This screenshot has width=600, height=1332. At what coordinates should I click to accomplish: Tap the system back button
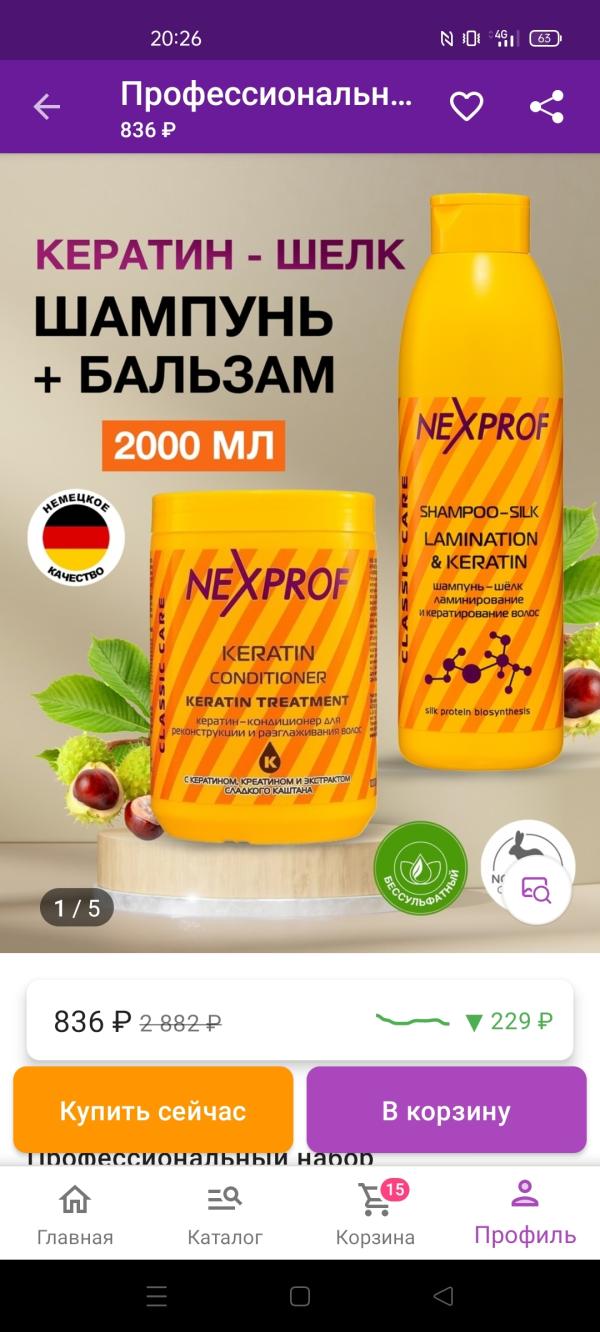tap(443, 1297)
